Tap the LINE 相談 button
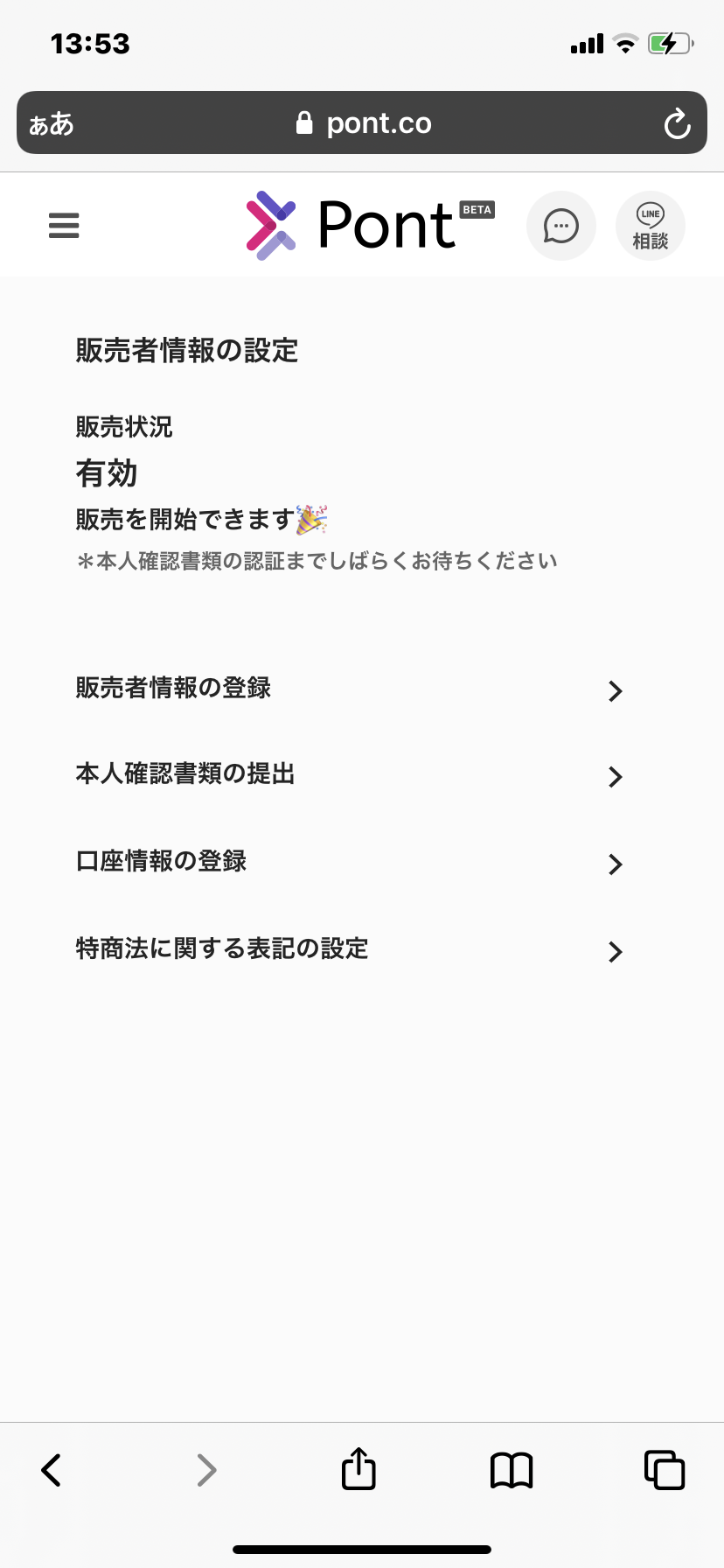 (x=651, y=226)
